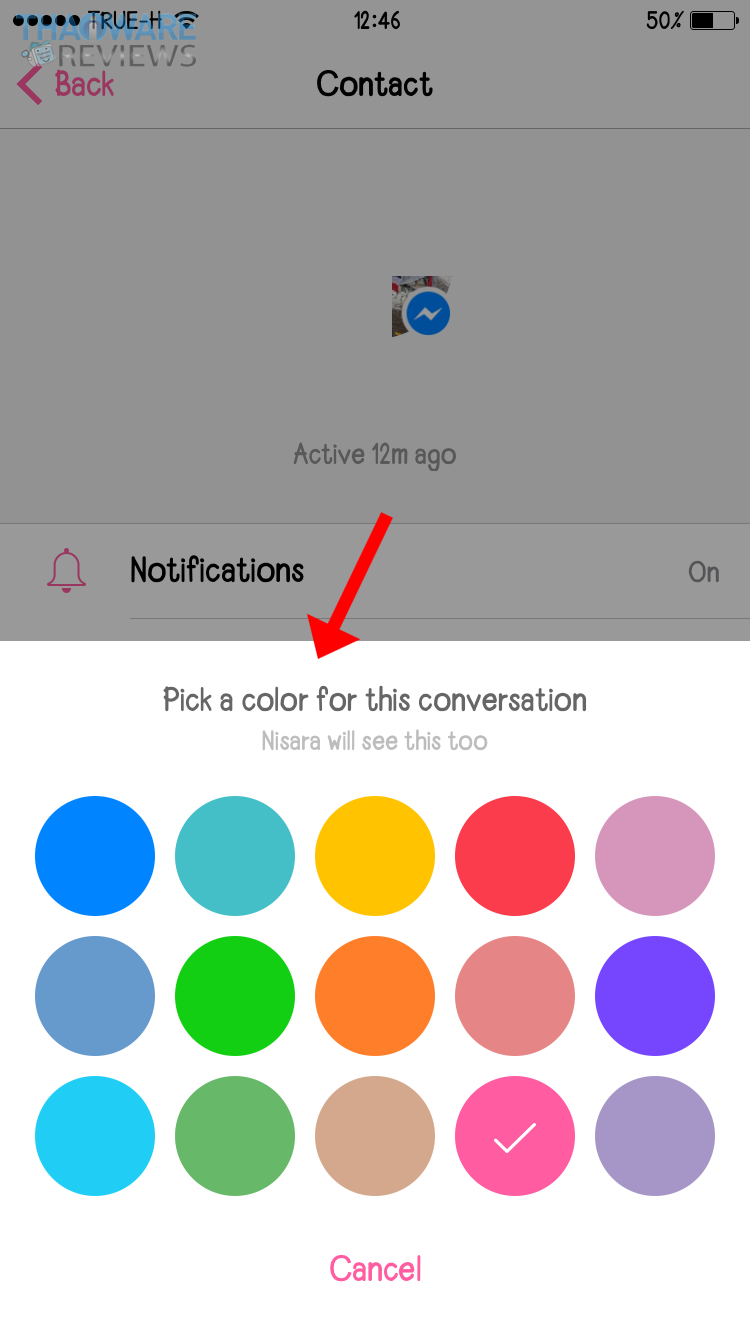Pick the teal color swatch
The height and width of the screenshot is (1334, 750).
coord(235,856)
